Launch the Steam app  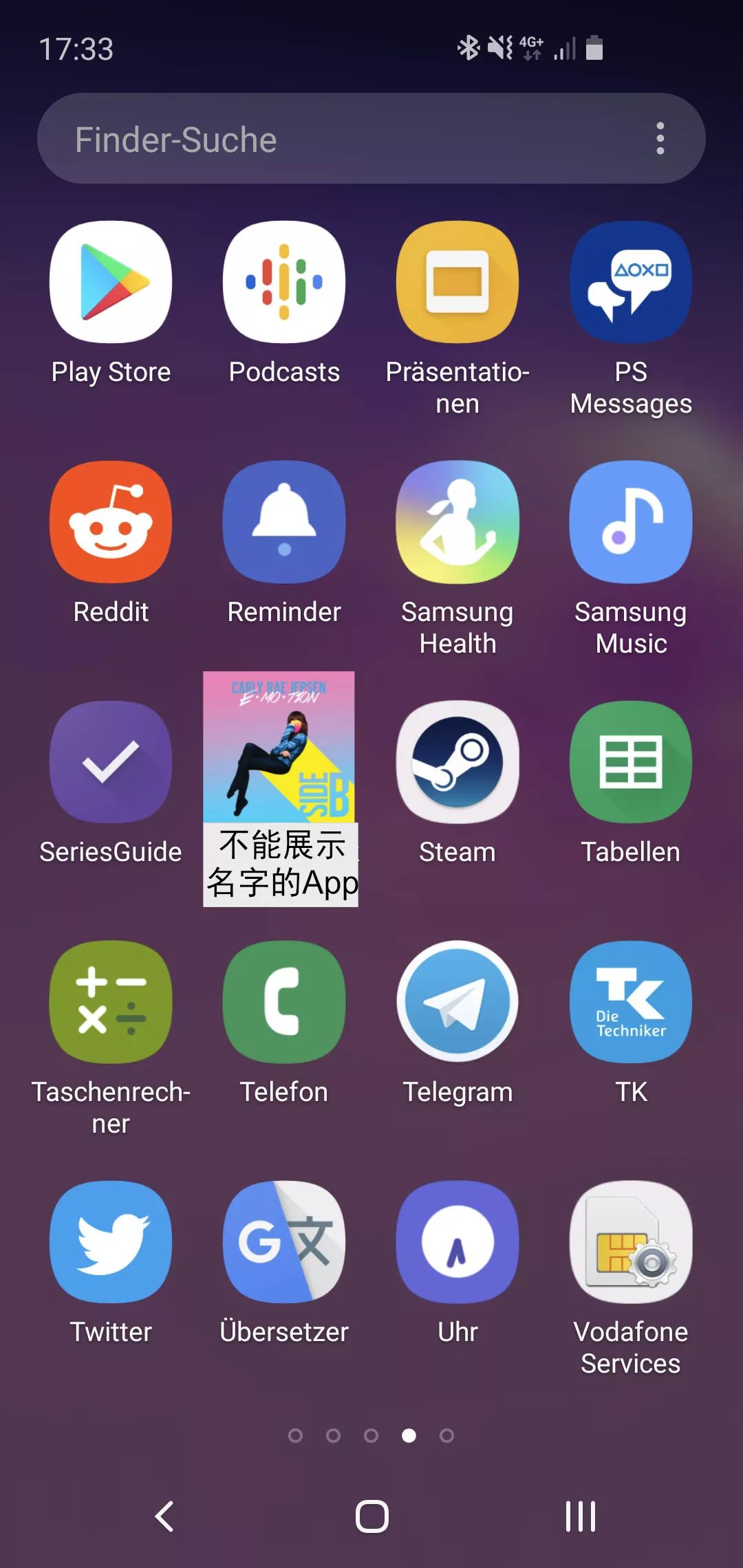click(x=457, y=763)
